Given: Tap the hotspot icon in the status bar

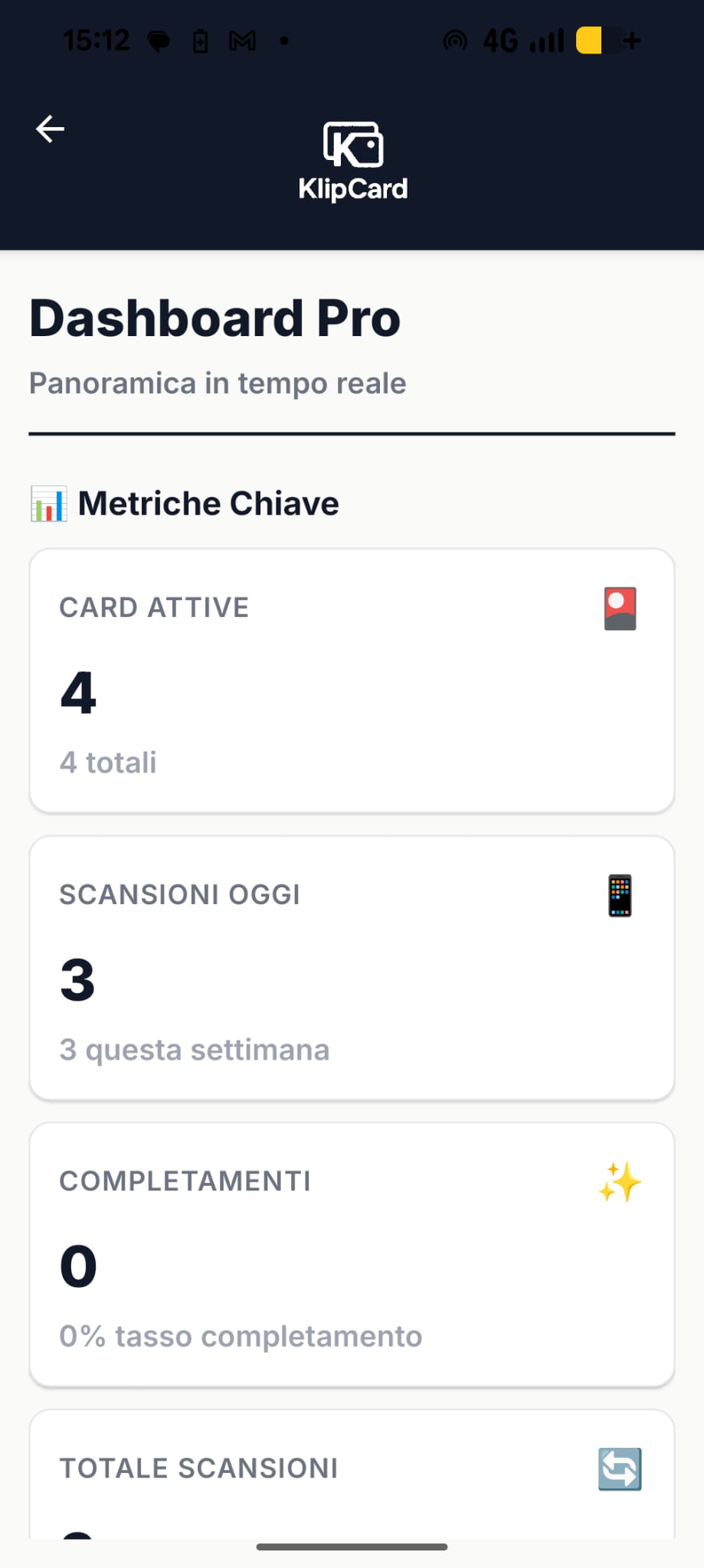Looking at the screenshot, I should [455, 40].
